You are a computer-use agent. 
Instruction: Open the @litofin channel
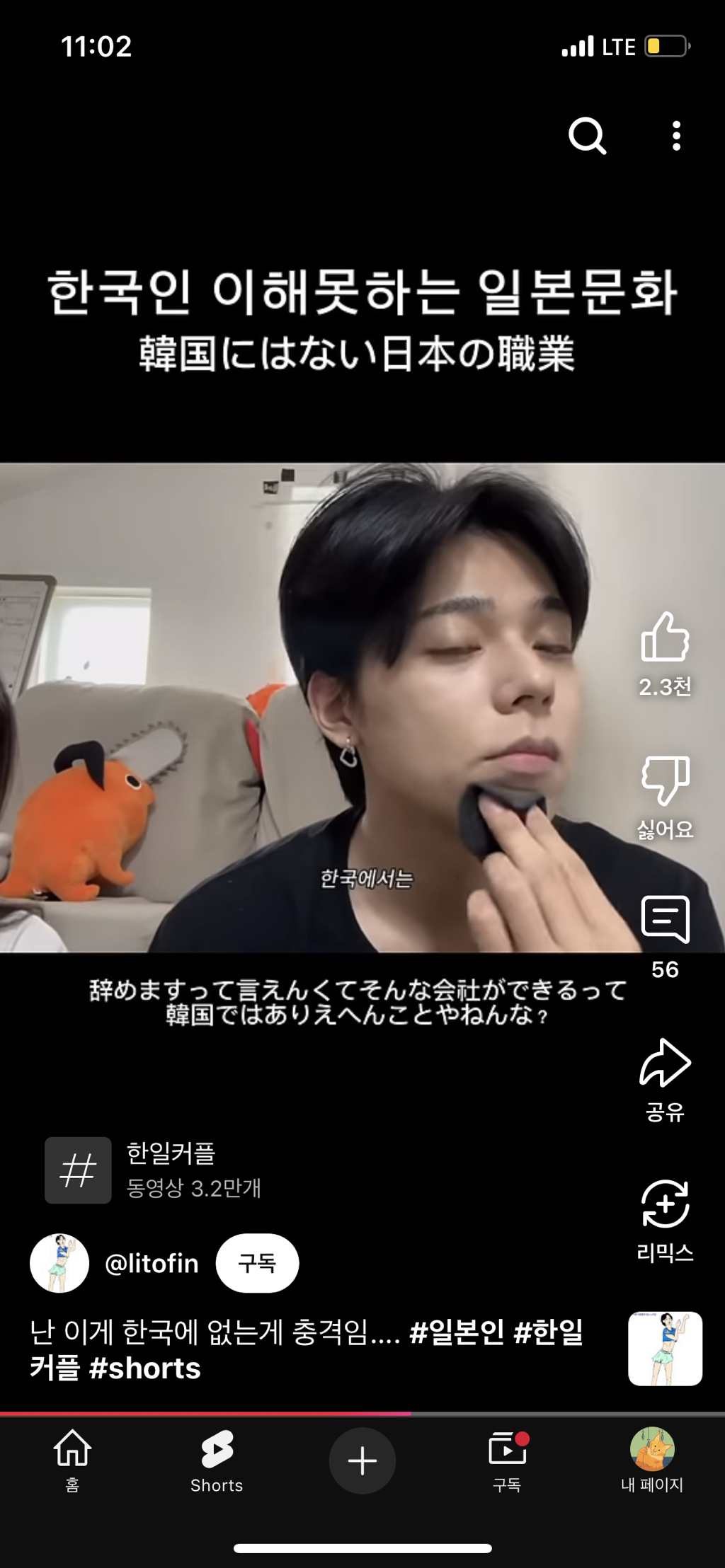tap(151, 1264)
